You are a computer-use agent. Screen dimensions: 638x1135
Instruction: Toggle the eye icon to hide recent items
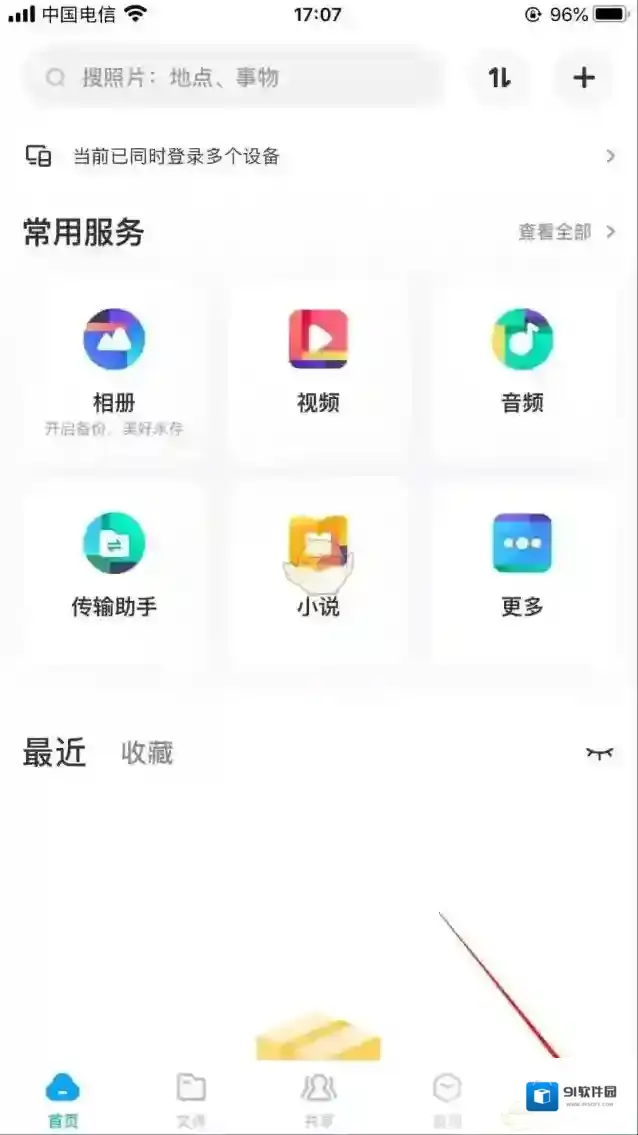tap(599, 753)
